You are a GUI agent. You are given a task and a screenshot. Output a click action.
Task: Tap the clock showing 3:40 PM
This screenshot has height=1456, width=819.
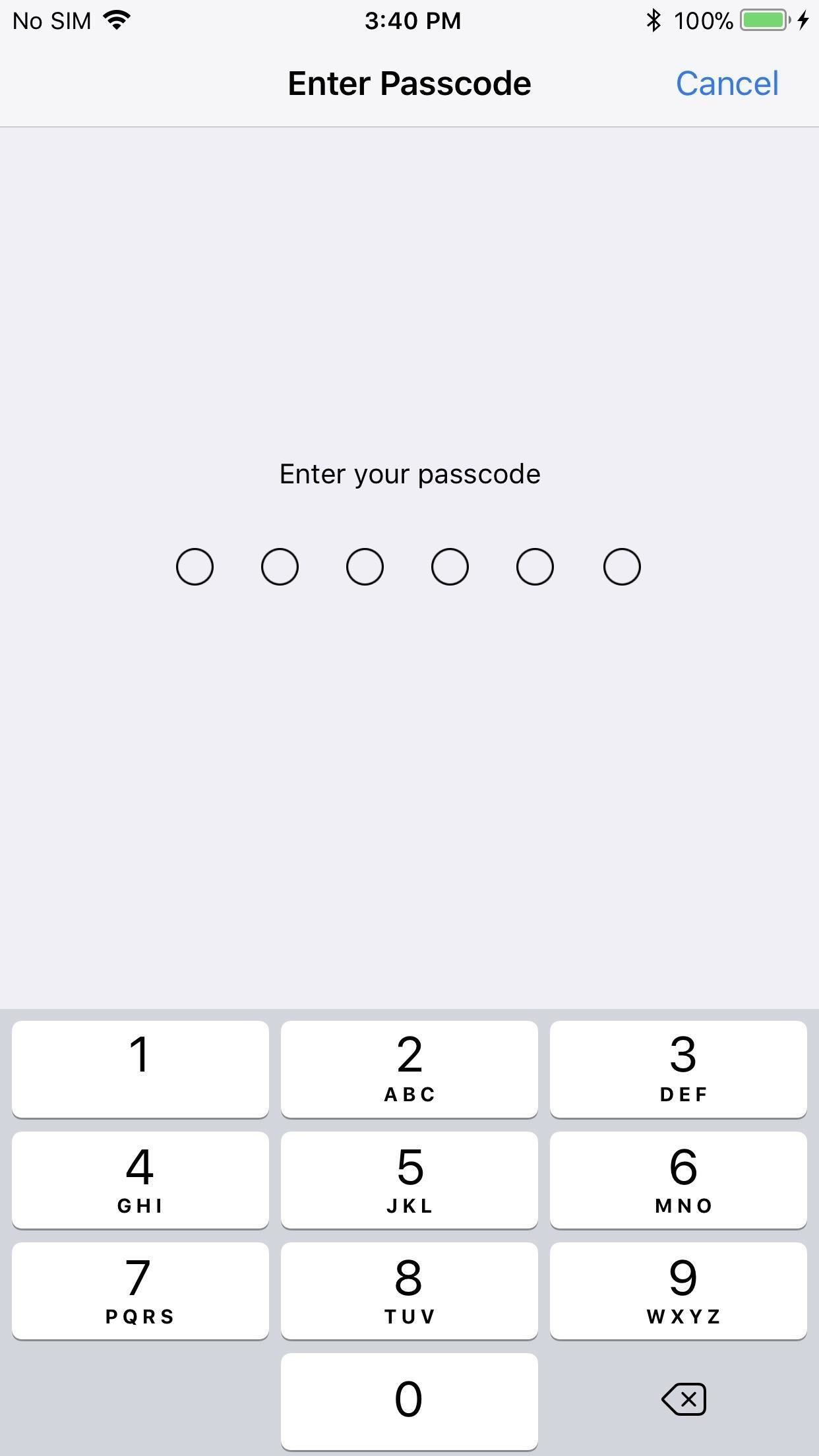point(414,20)
